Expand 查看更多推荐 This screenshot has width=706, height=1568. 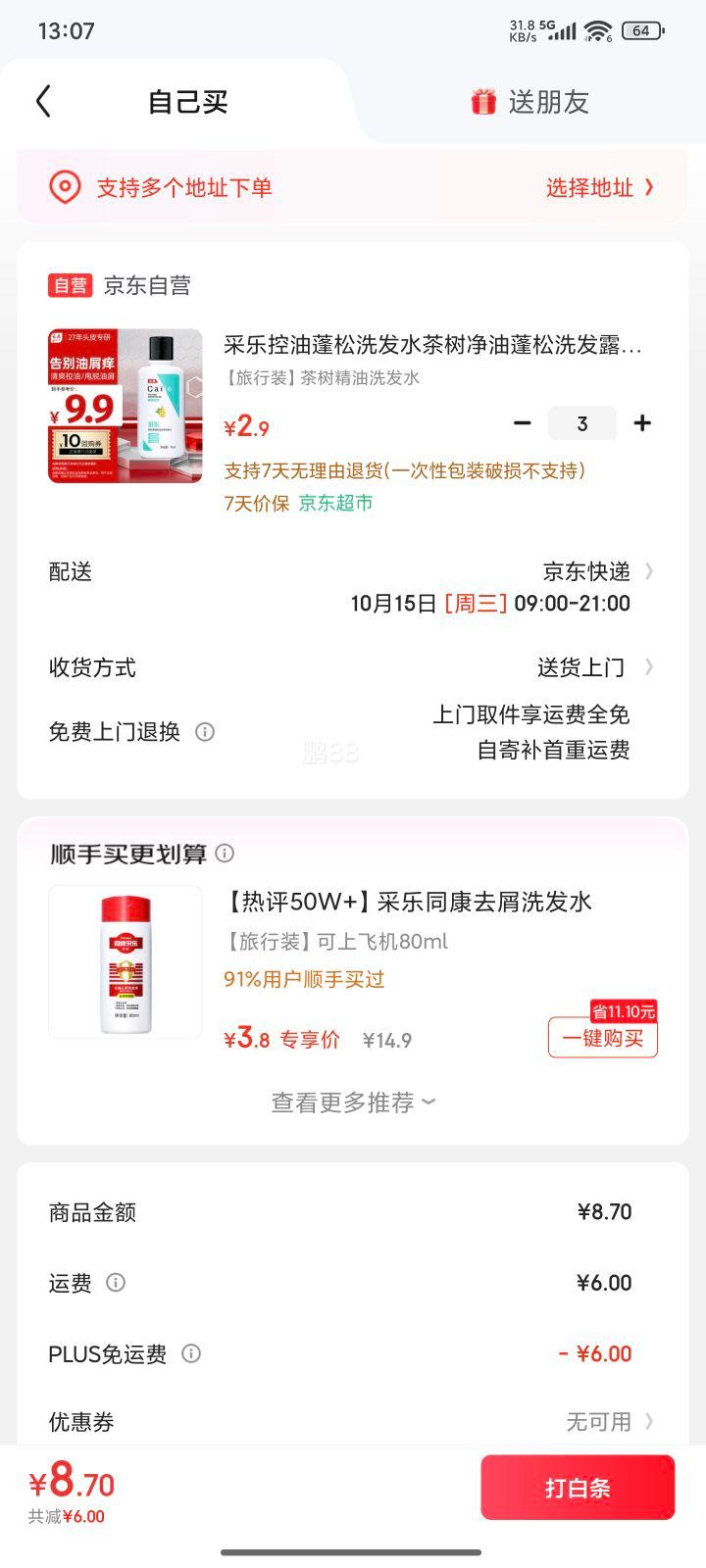pyautogui.click(x=353, y=1102)
